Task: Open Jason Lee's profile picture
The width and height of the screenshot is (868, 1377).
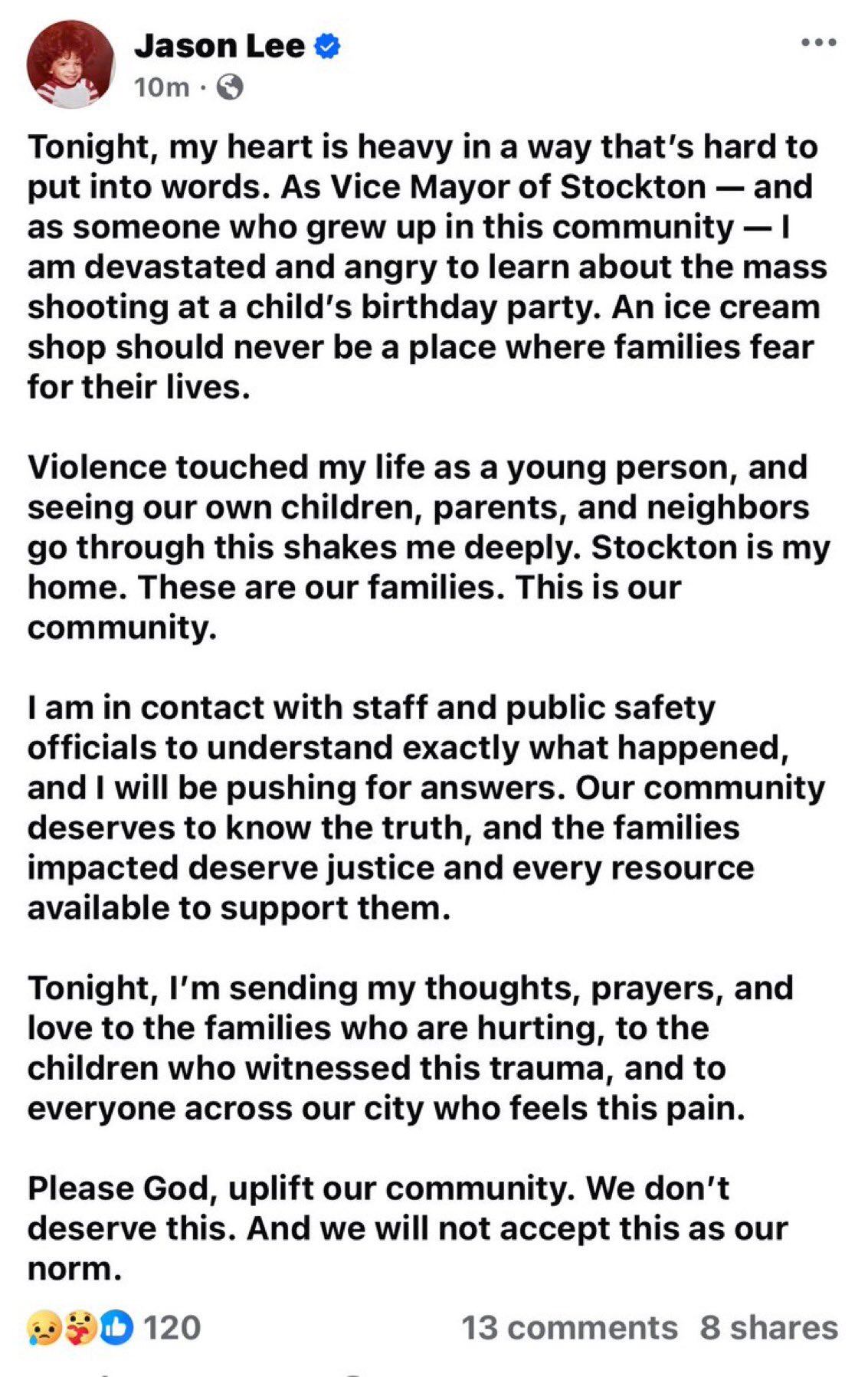Action: [70, 64]
